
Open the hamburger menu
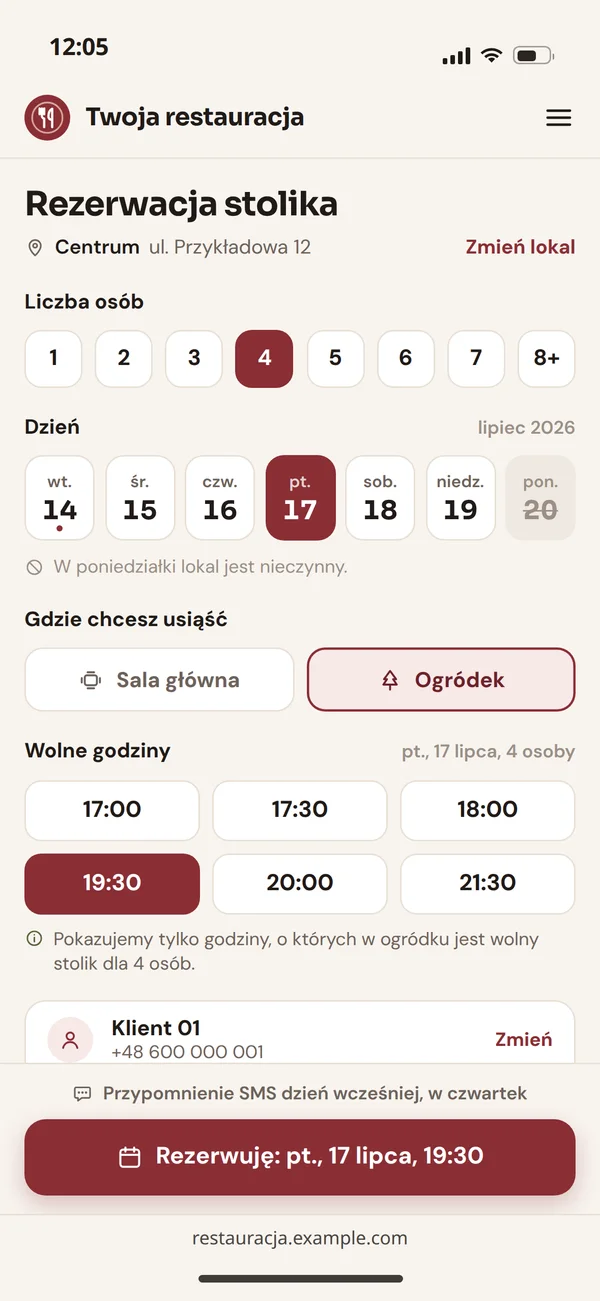click(558, 118)
